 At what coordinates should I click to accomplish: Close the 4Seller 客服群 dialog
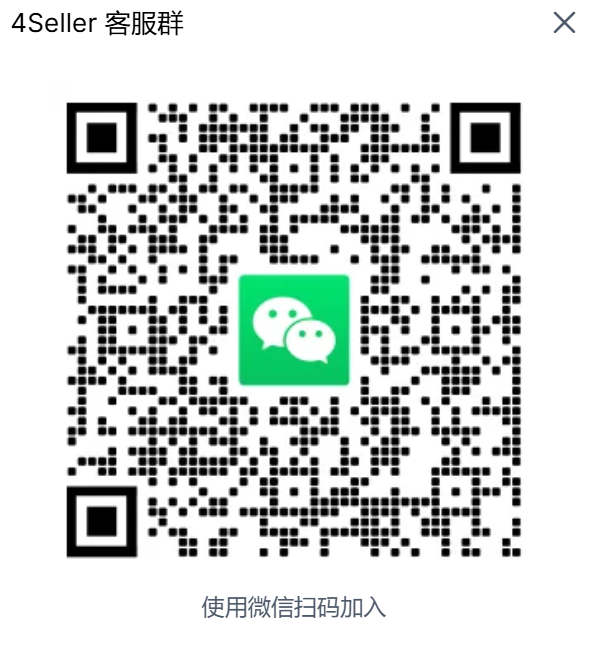coord(564,23)
